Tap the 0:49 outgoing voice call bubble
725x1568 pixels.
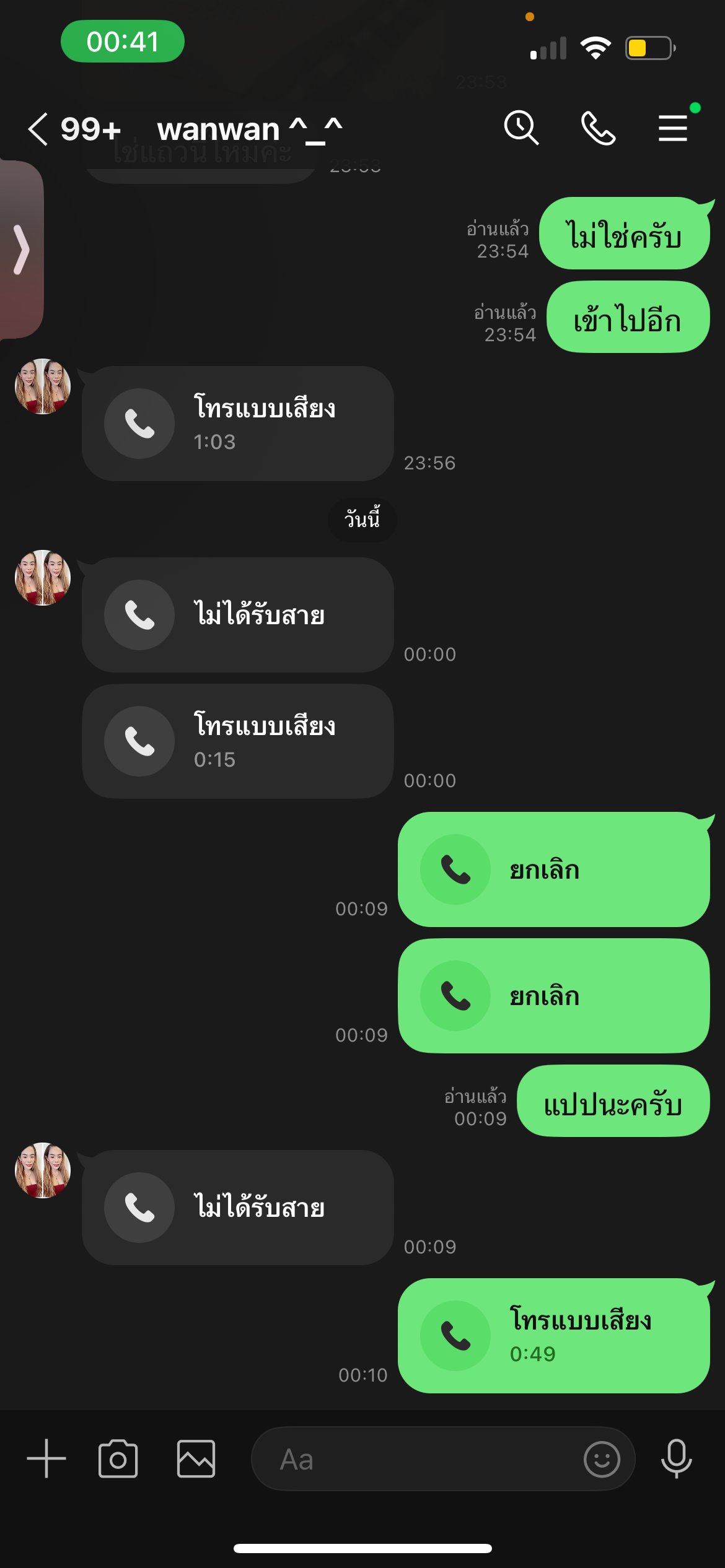[553, 1336]
